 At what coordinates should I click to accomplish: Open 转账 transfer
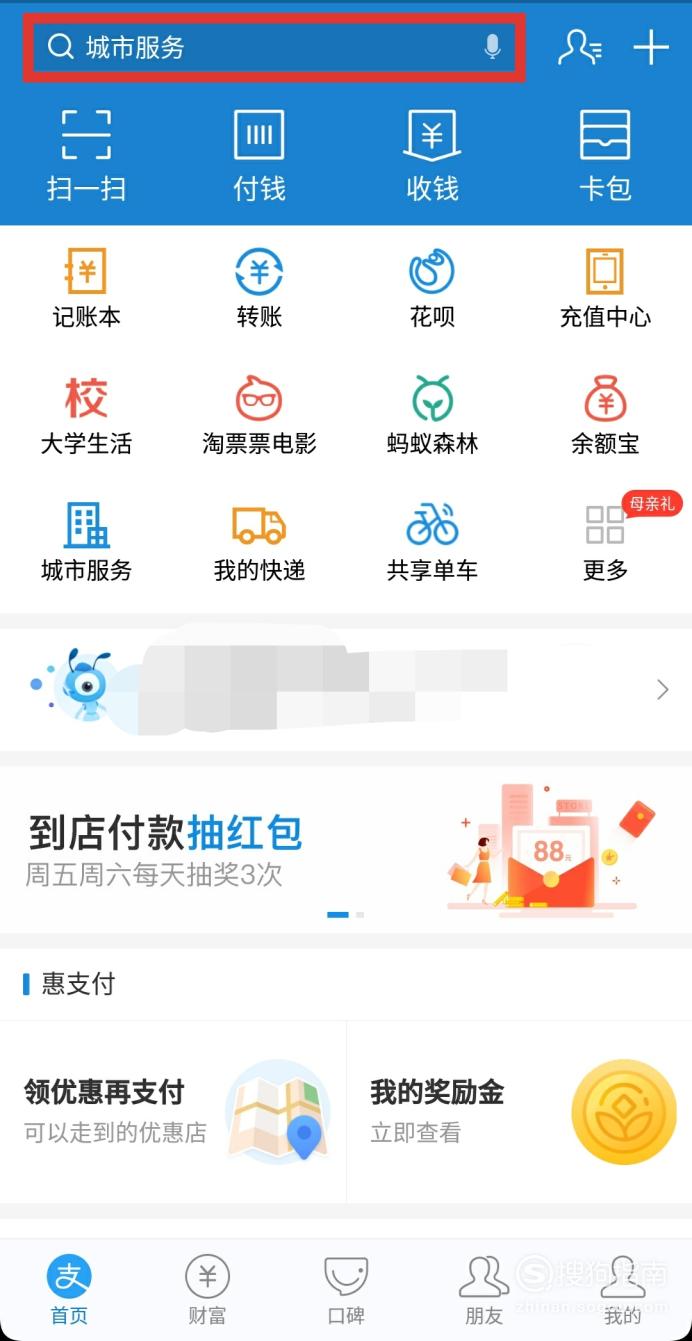(259, 288)
